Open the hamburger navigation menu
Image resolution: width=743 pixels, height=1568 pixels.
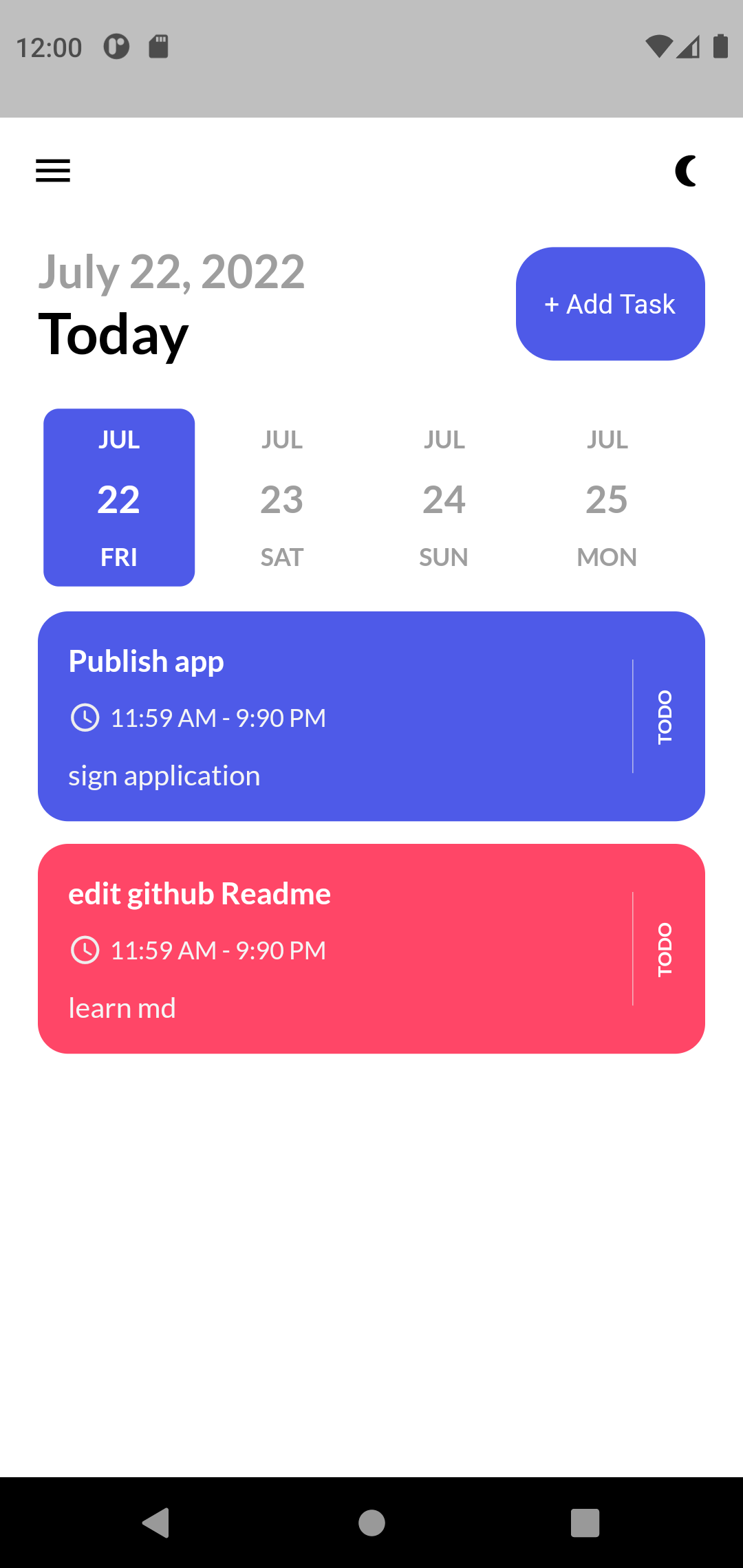point(52,171)
